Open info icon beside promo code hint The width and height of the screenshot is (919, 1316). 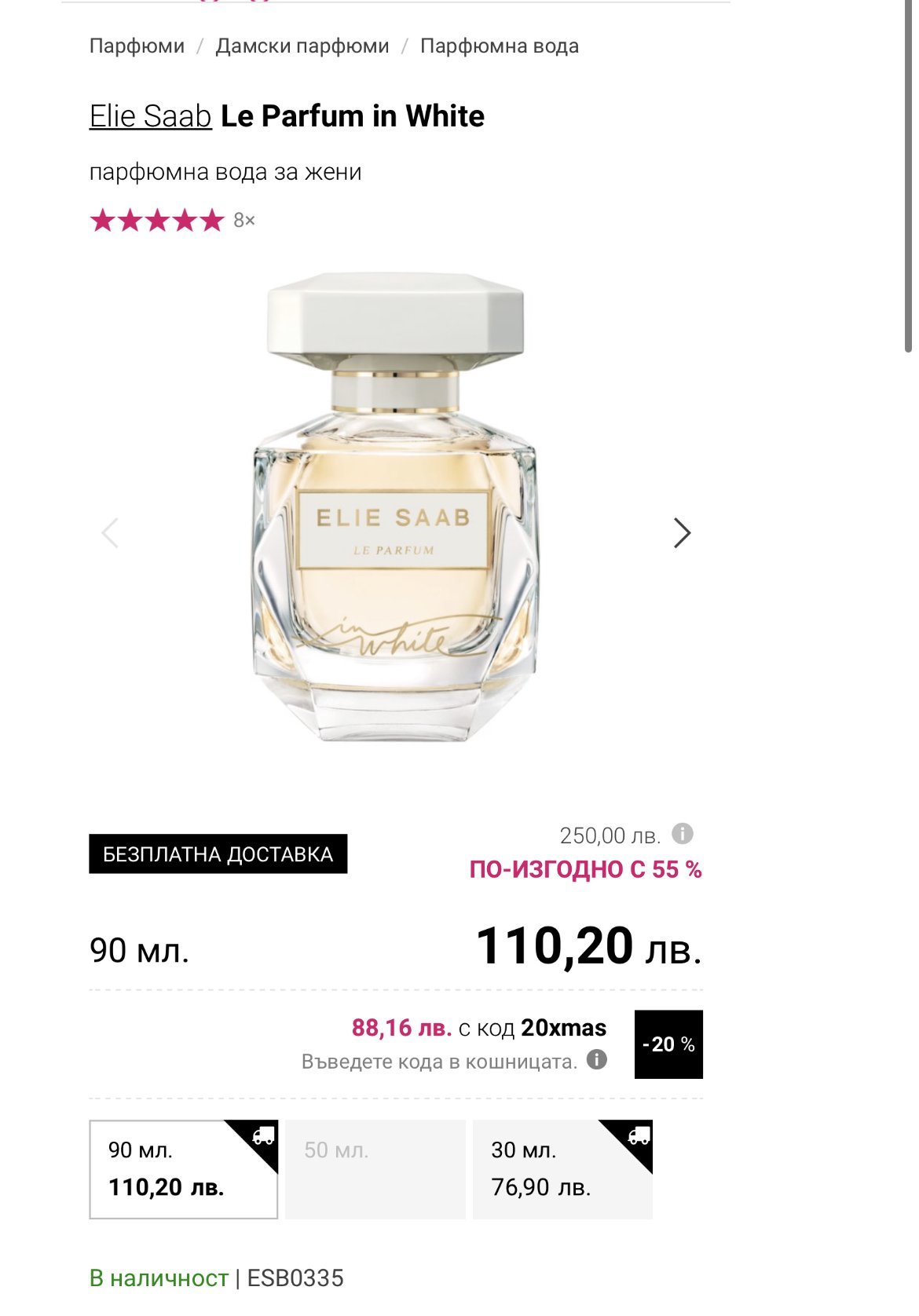pos(597,1060)
